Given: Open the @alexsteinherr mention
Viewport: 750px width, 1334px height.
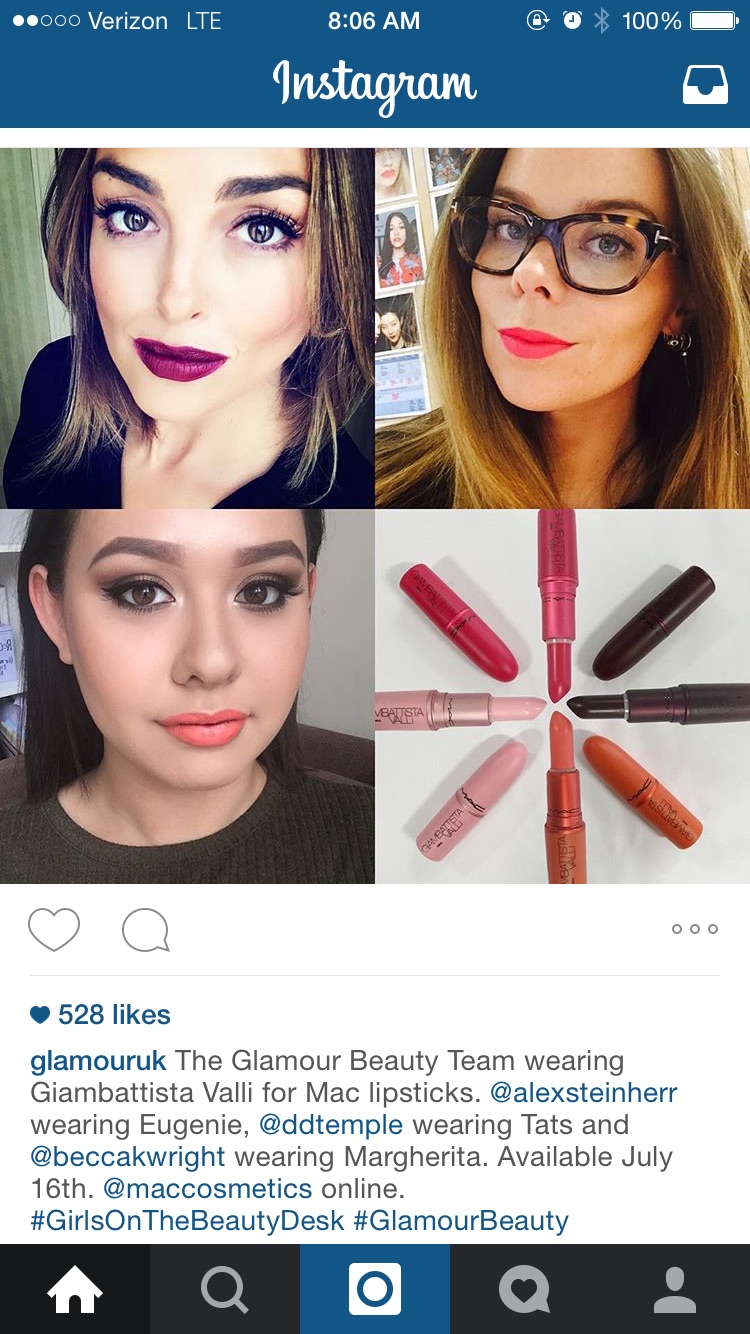Looking at the screenshot, I should pyautogui.click(x=582, y=1093).
